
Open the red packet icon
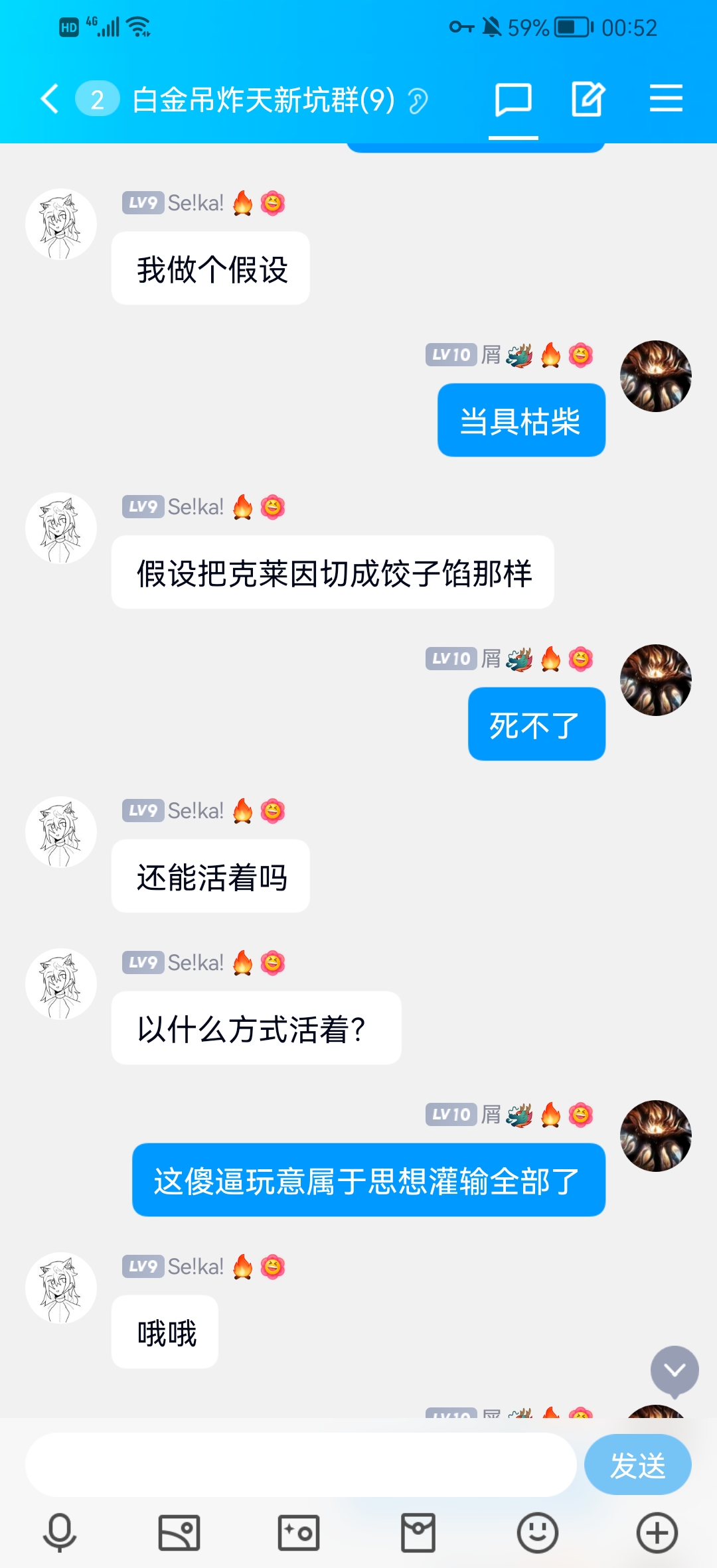coord(418,1533)
